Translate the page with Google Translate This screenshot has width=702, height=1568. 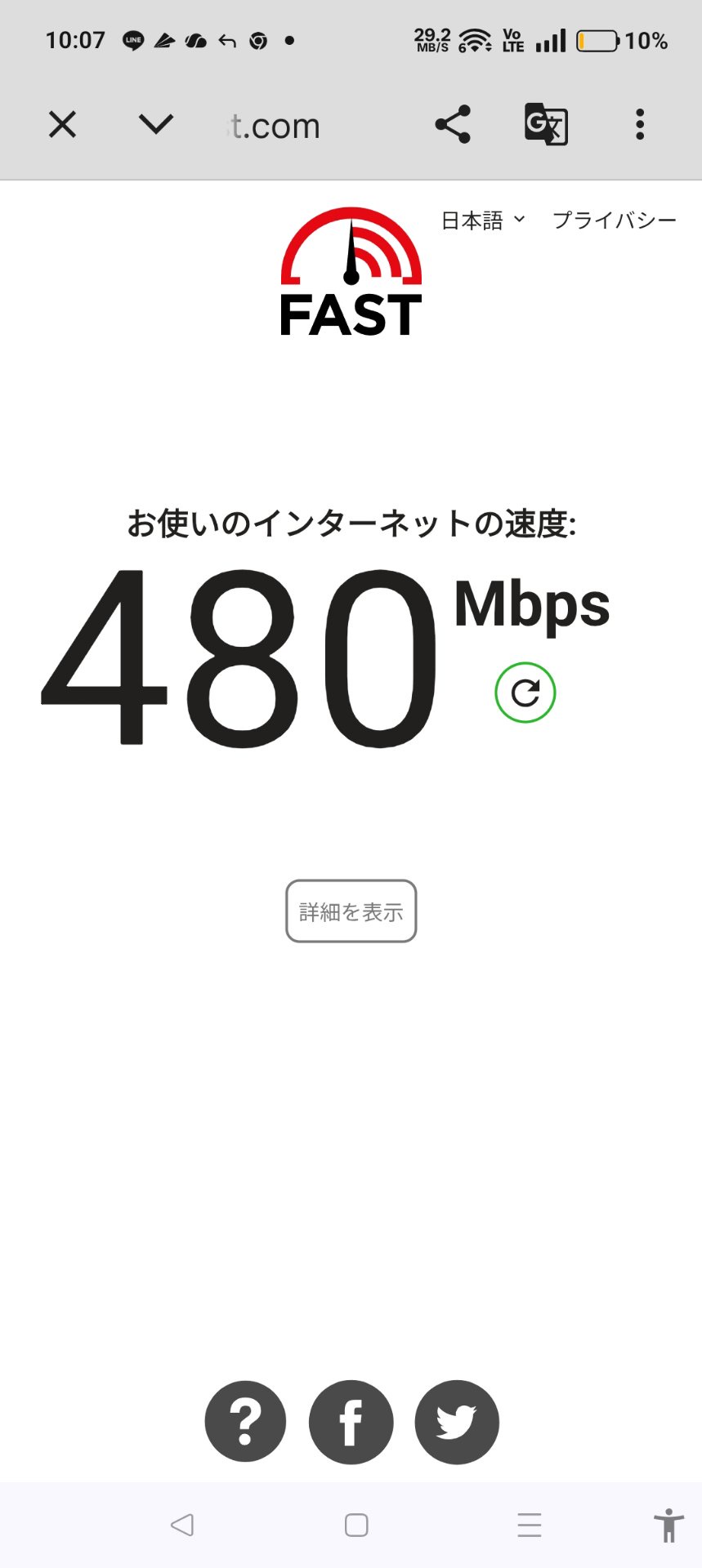coord(546,124)
